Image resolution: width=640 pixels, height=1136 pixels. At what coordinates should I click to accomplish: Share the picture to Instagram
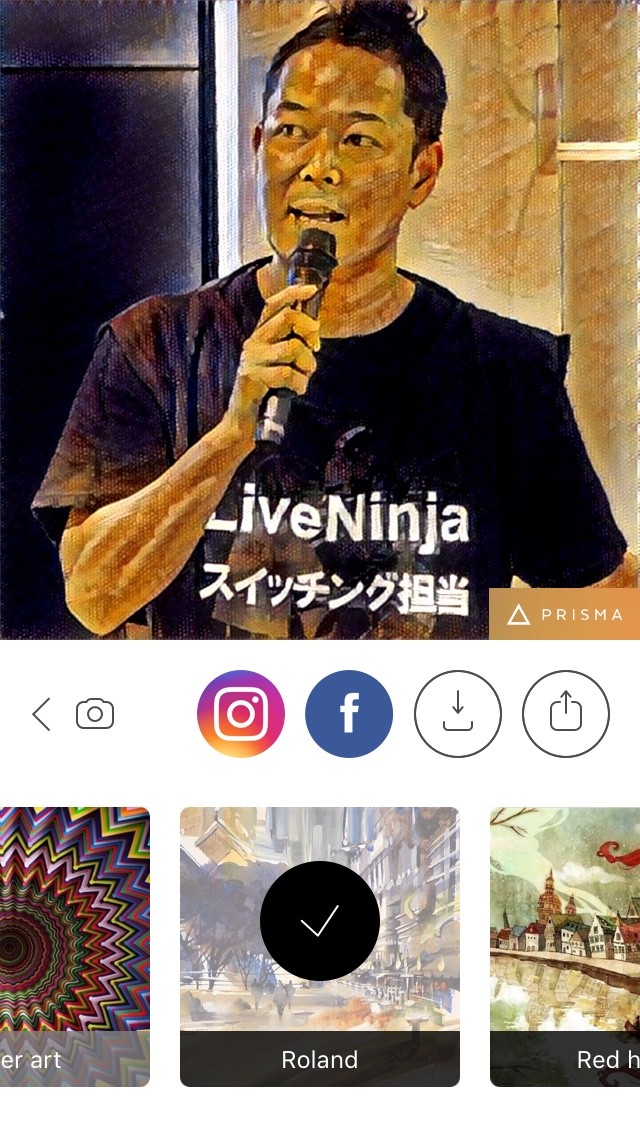241,714
